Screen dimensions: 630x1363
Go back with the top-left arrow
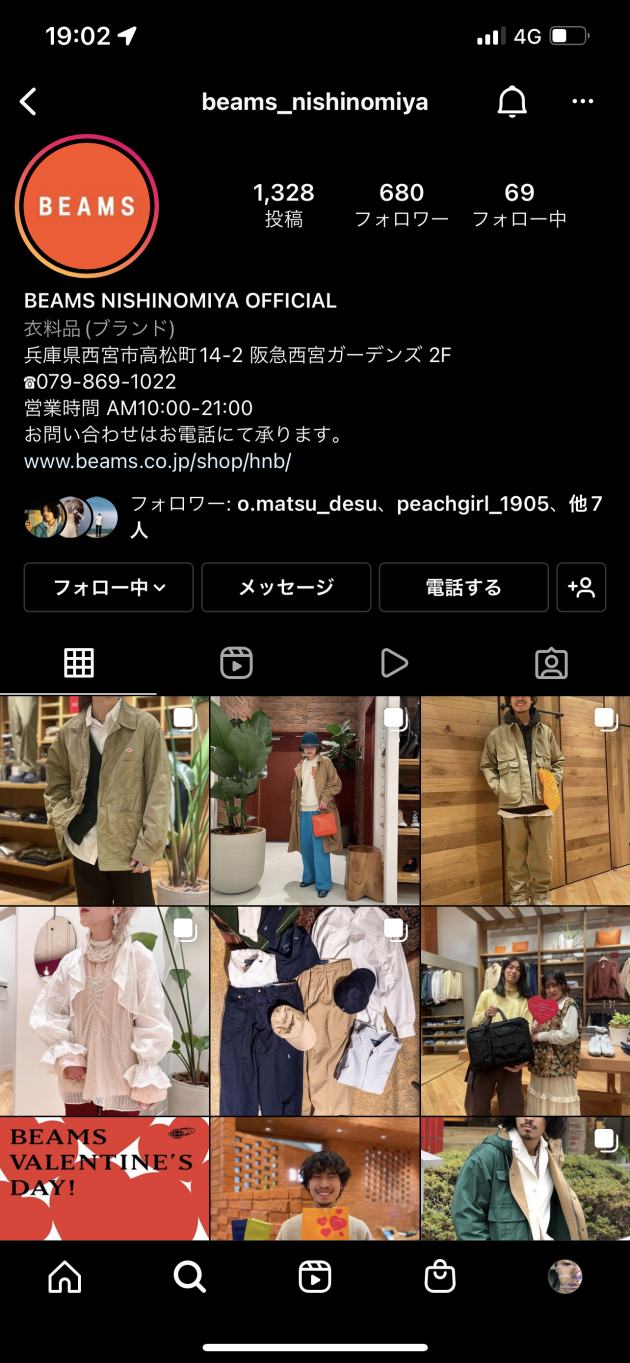tap(28, 101)
